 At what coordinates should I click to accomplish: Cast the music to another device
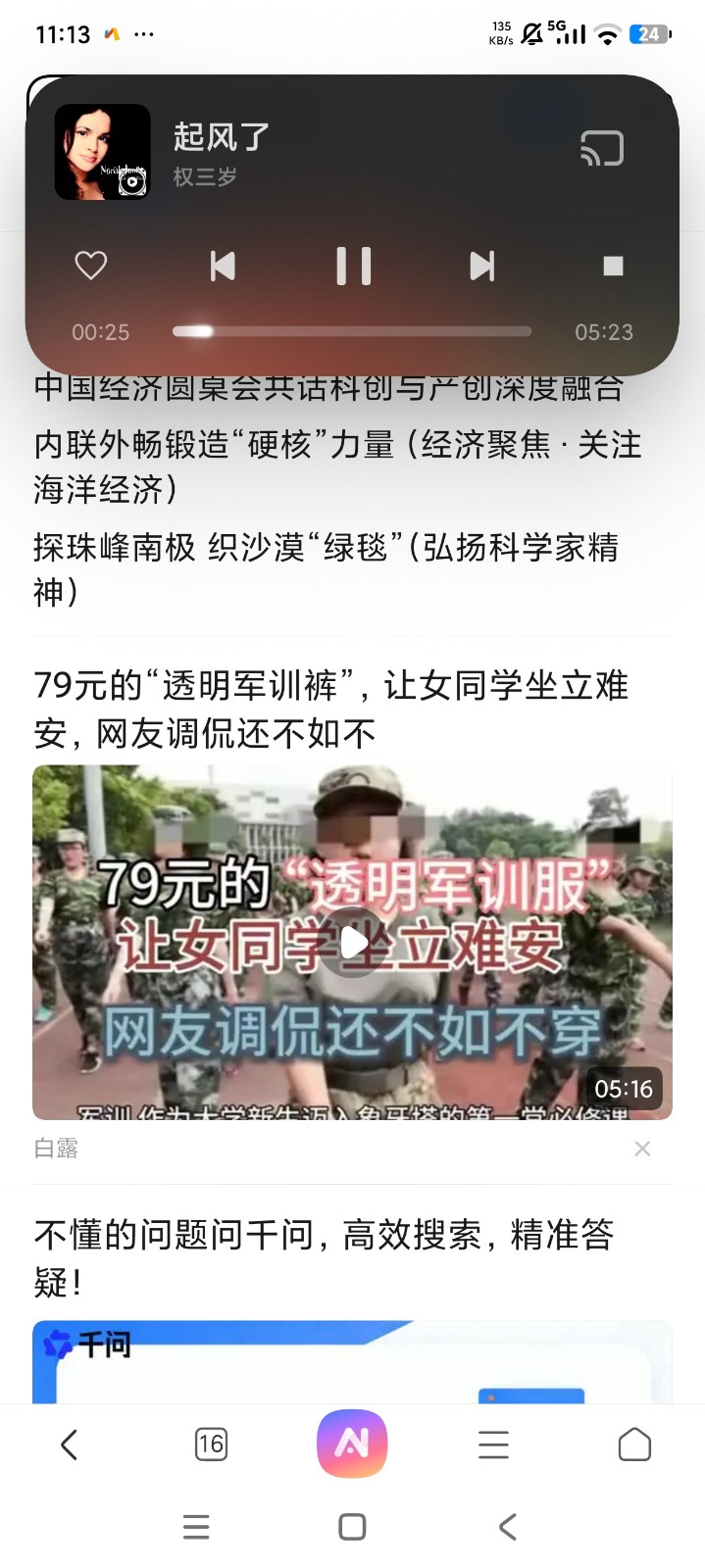601,149
